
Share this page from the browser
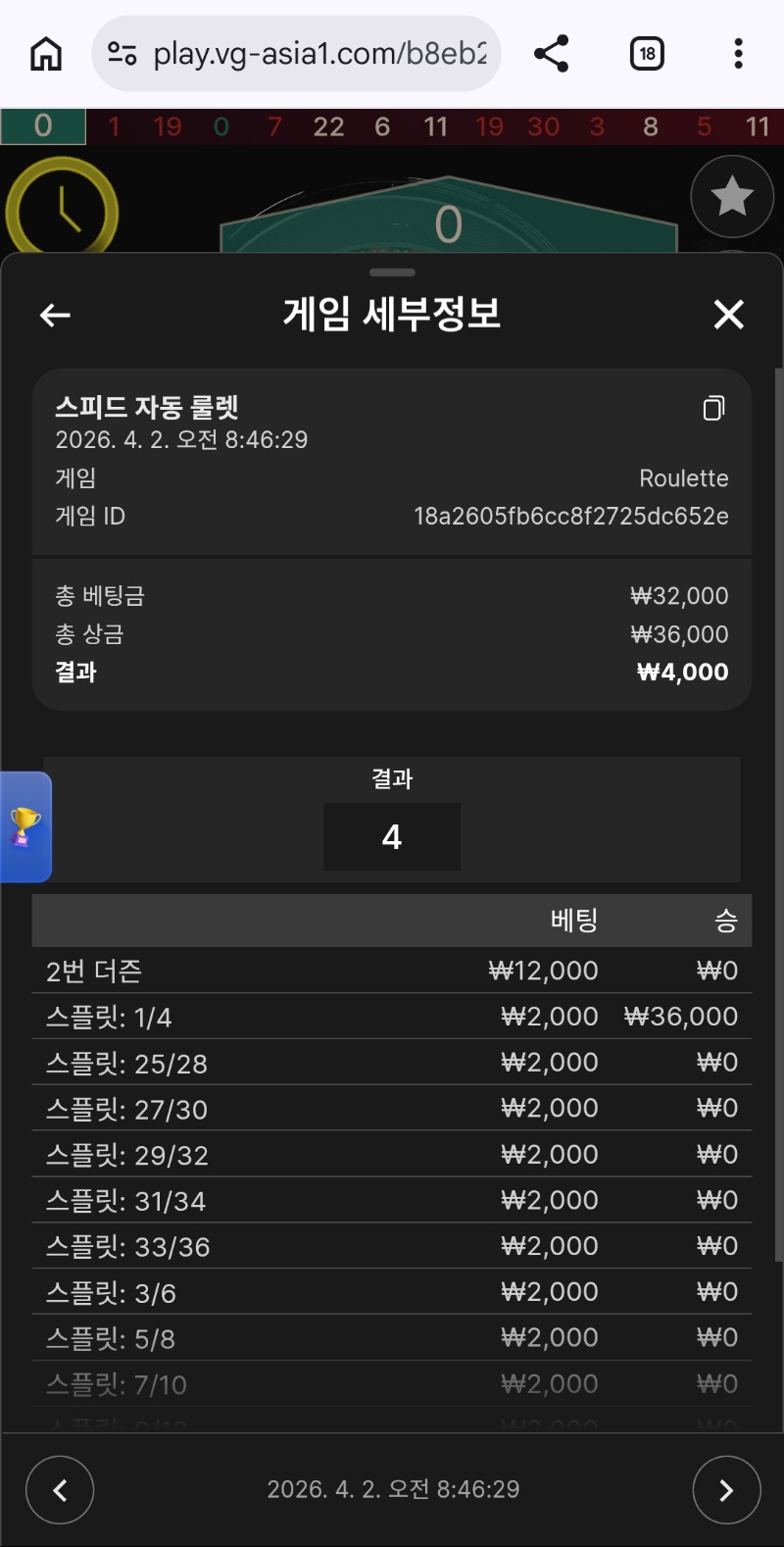(552, 54)
